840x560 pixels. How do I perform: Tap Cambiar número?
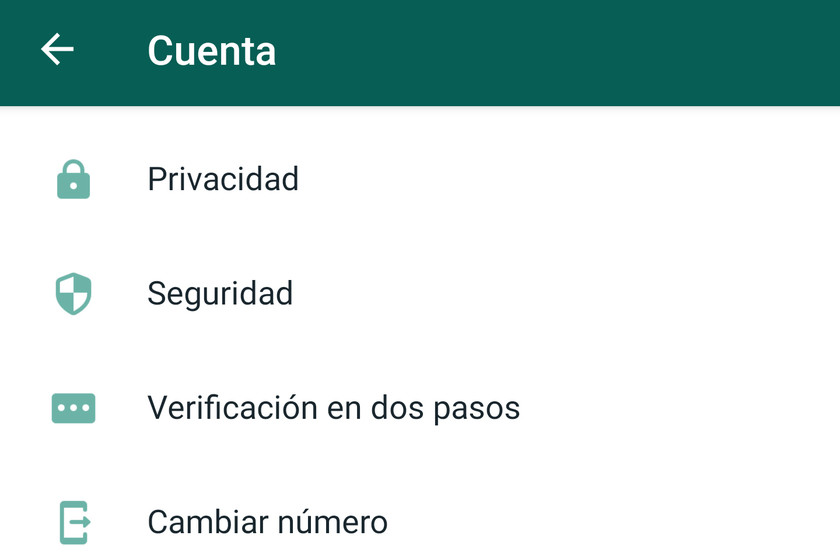pyautogui.click(x=267, y=522)
